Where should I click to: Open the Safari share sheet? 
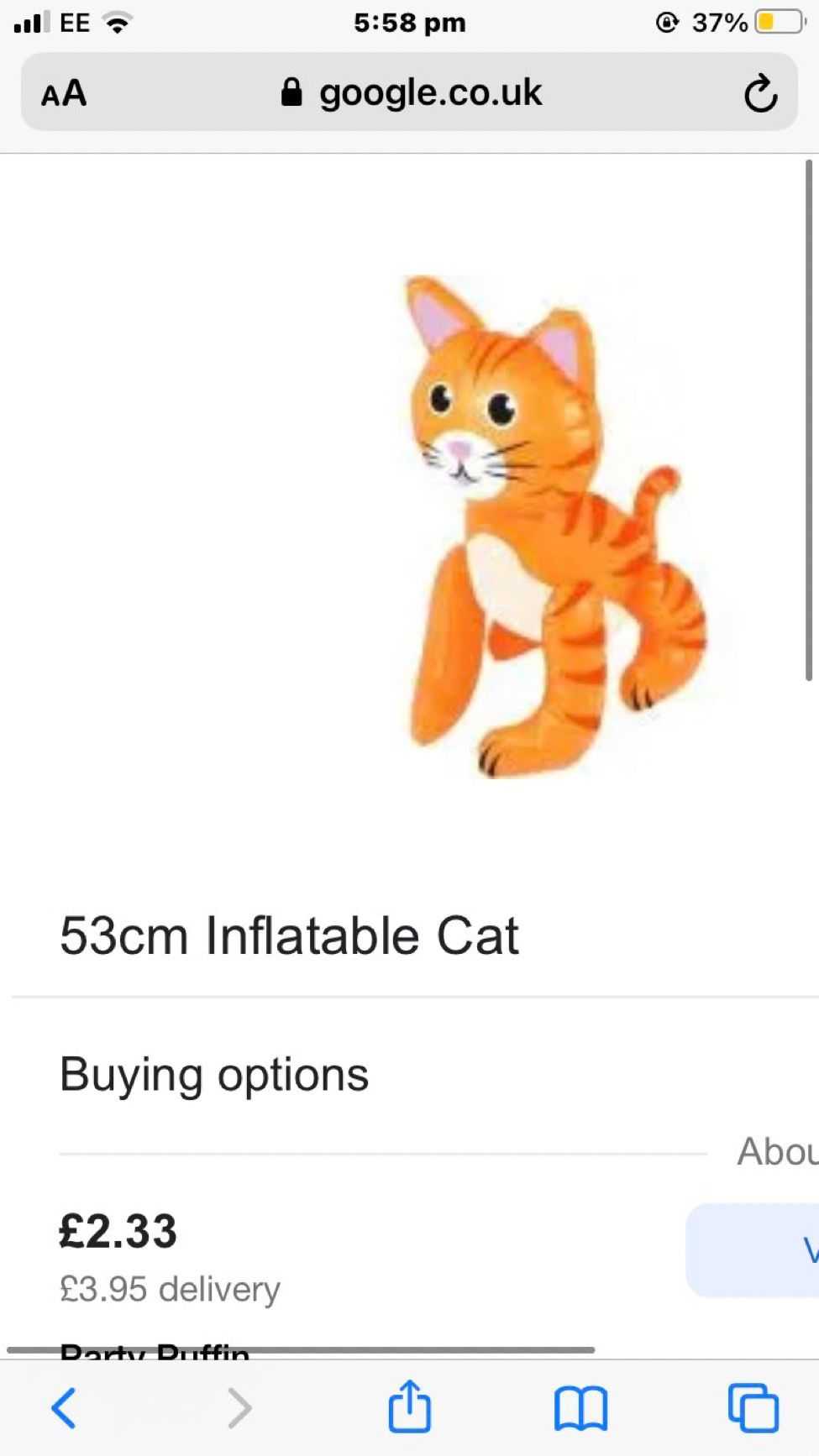tap(409, 1407)
